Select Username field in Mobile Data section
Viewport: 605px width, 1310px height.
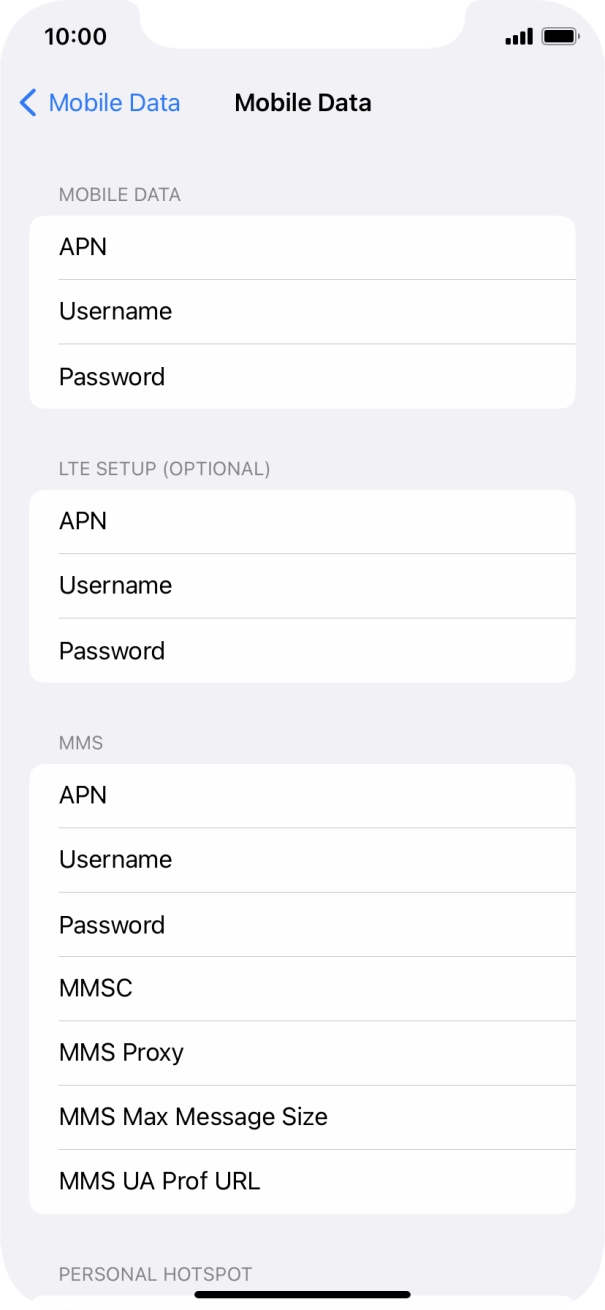(x=302, y=312)
